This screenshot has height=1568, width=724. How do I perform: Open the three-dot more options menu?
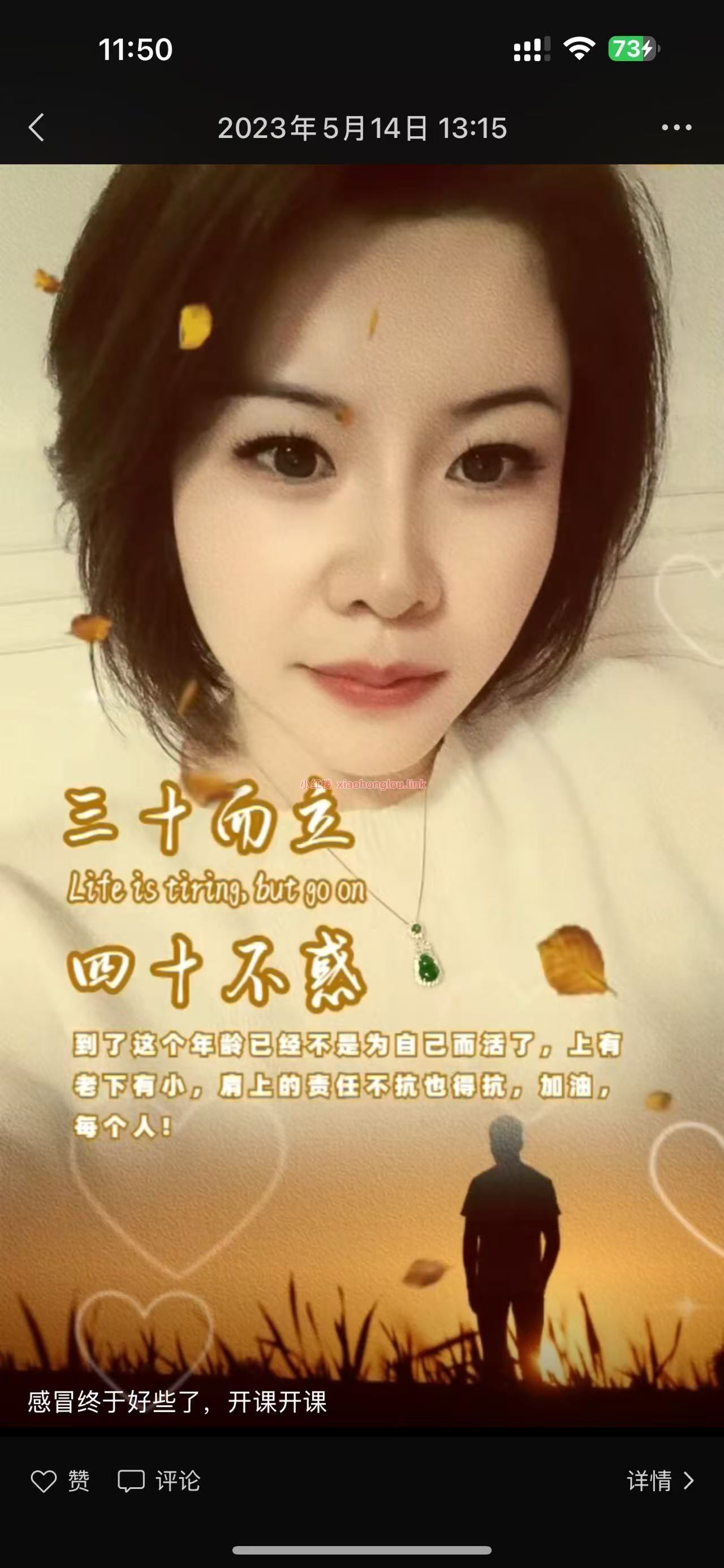coord(676,128)
